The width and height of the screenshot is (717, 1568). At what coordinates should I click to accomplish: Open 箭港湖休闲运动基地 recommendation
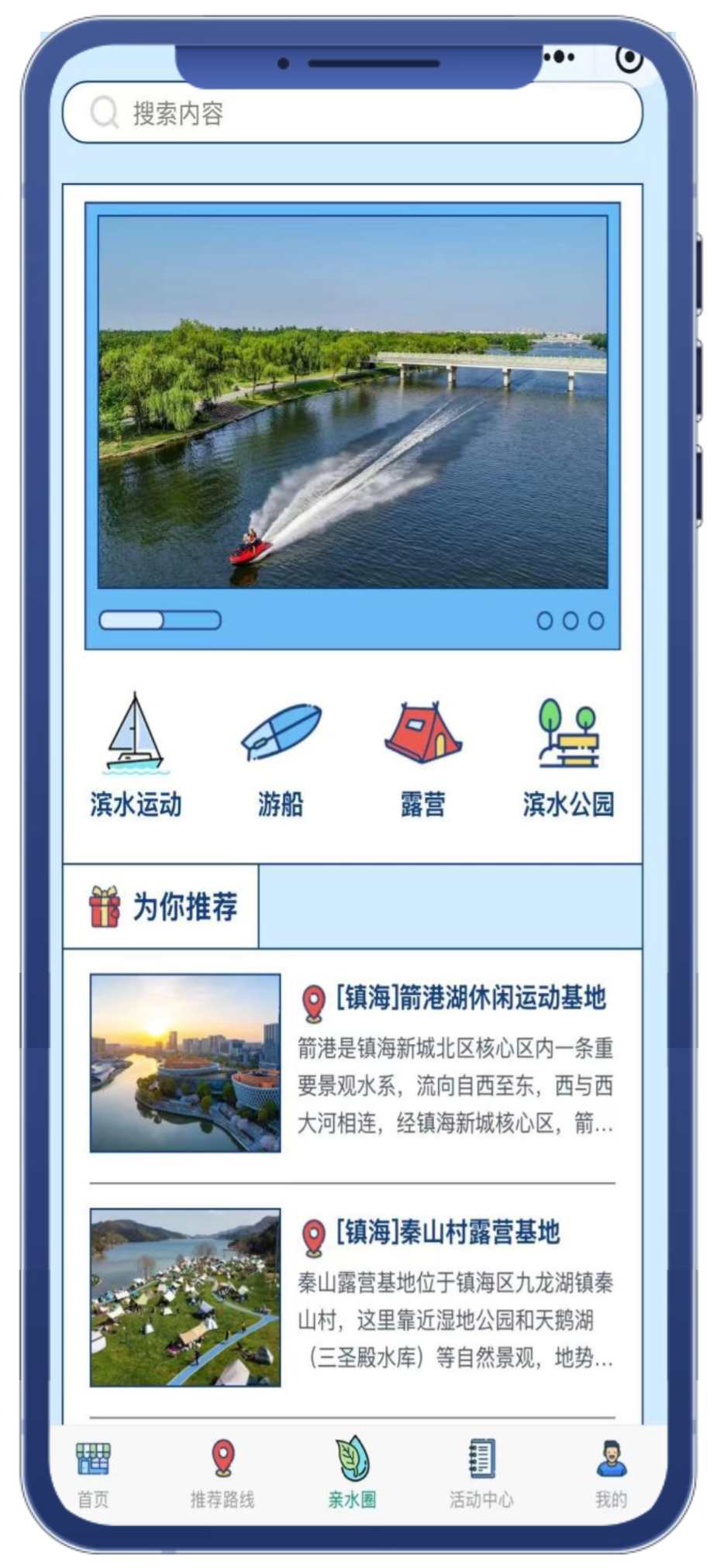point(353,1063)
